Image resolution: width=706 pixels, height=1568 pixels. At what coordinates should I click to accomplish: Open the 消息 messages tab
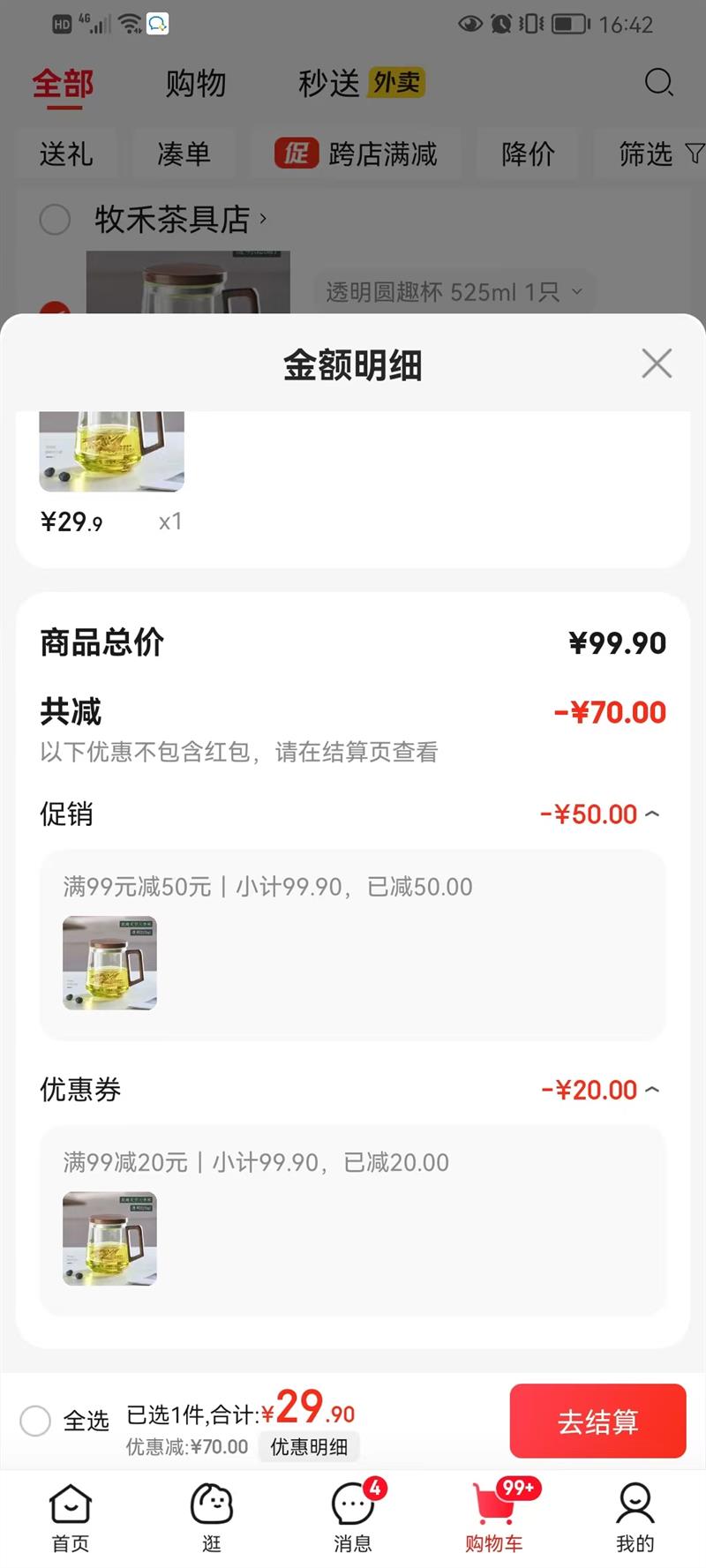353,1518
